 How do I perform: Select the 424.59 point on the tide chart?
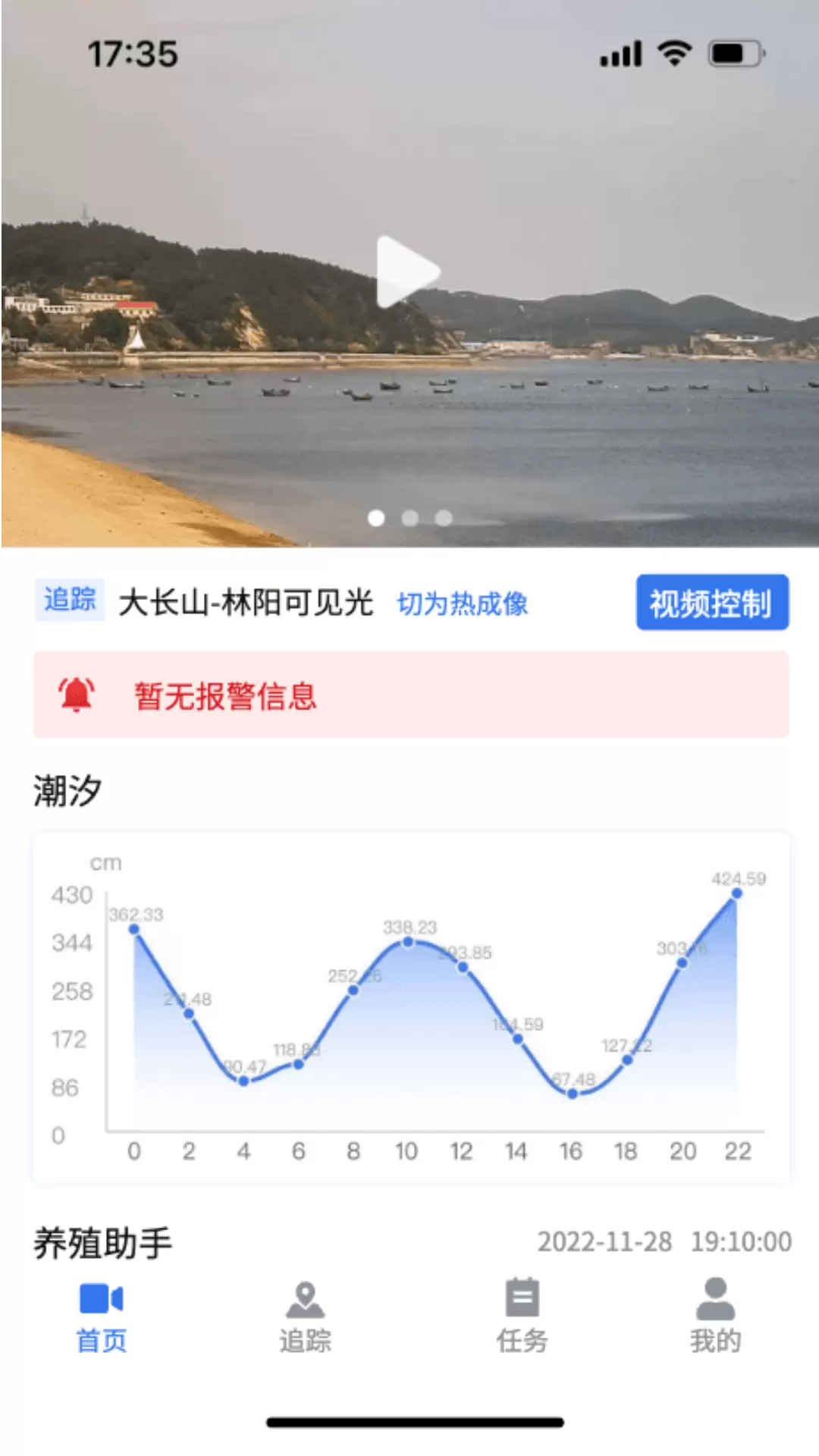[736, 893]
